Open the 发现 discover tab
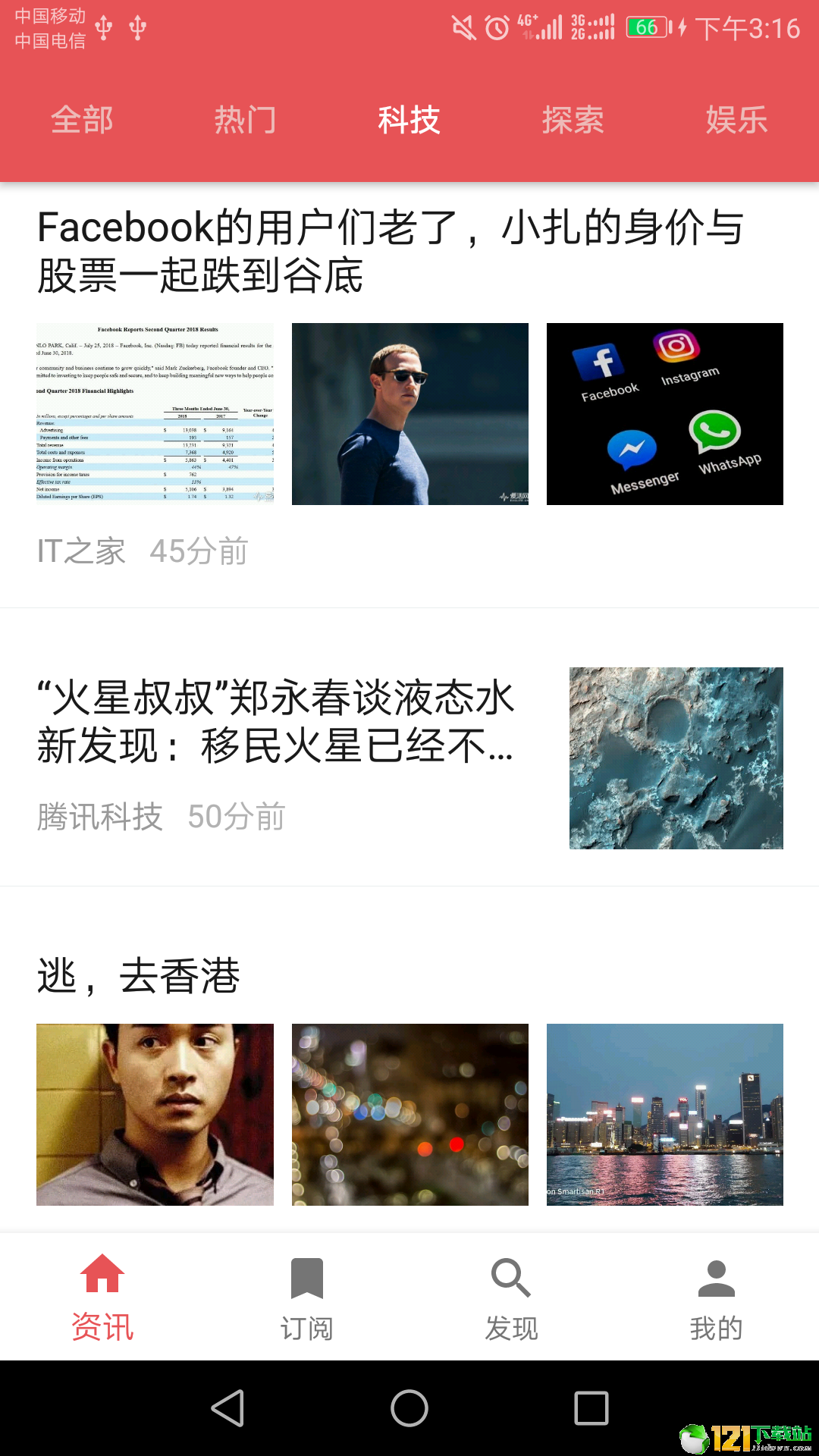The image size is (819, 1456). [x=511, y=1297]
